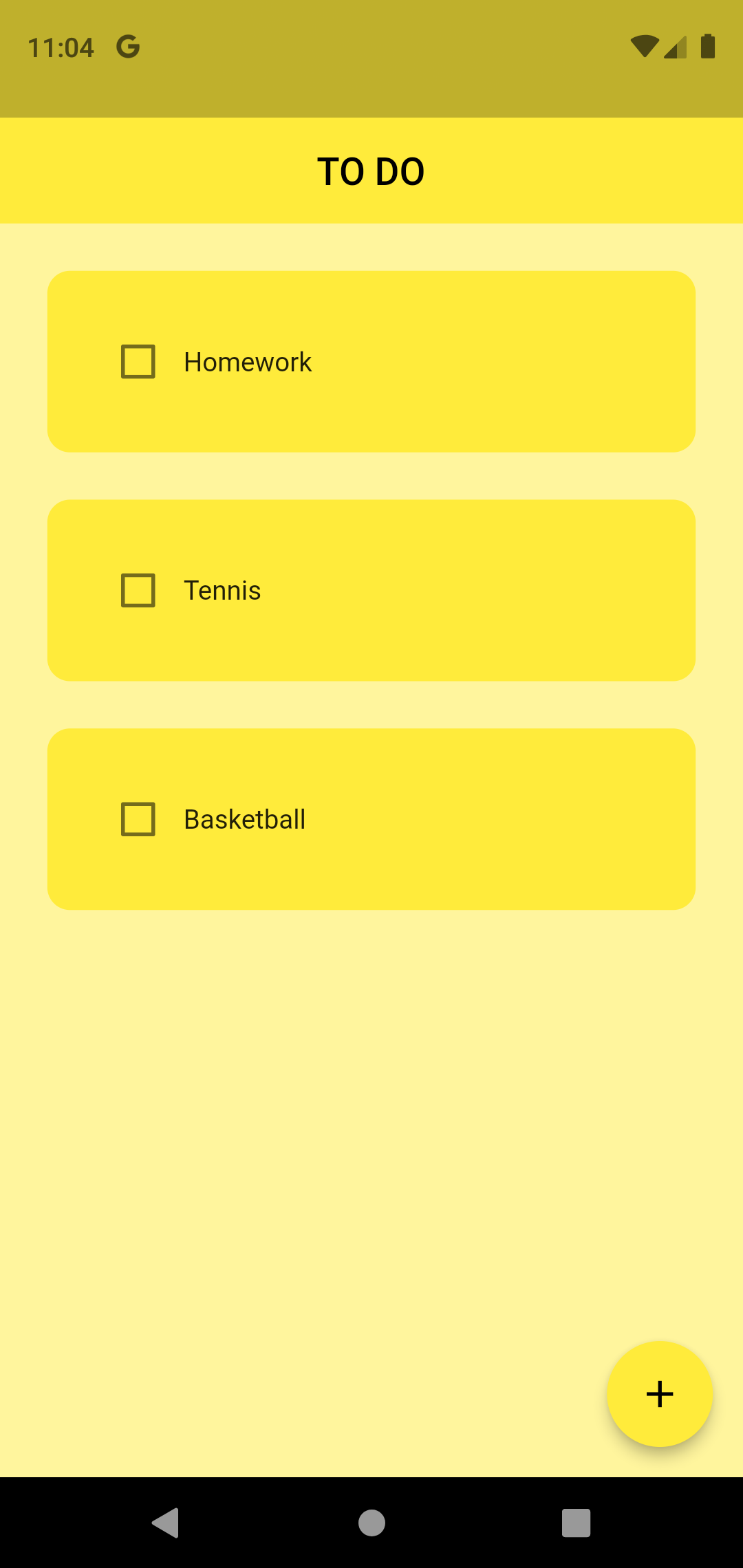Tap the Tennis label text
Viewport: 743px width, 1568px height.
tap(221, 589)
